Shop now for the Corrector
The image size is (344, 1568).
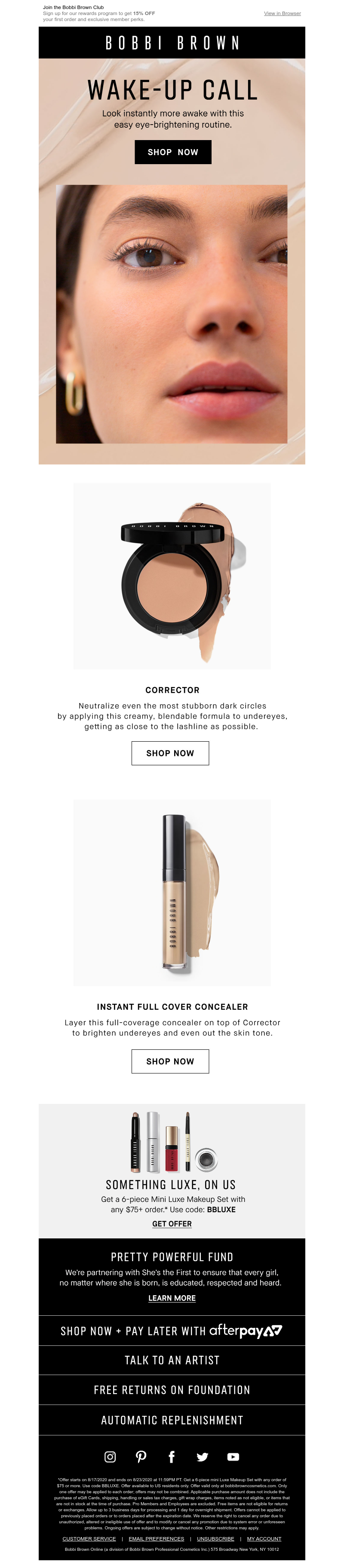click(170, 753)
